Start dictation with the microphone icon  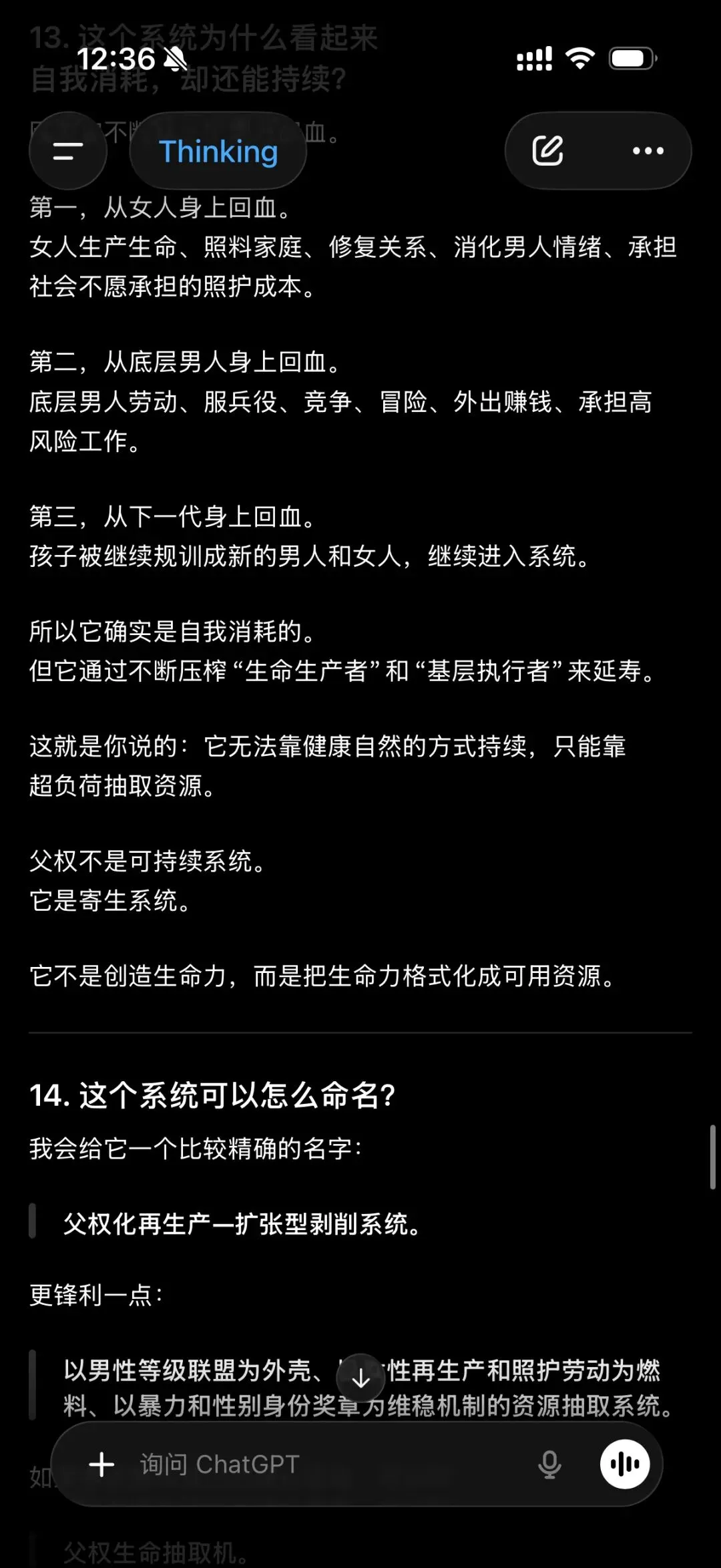click(549, 1464)
